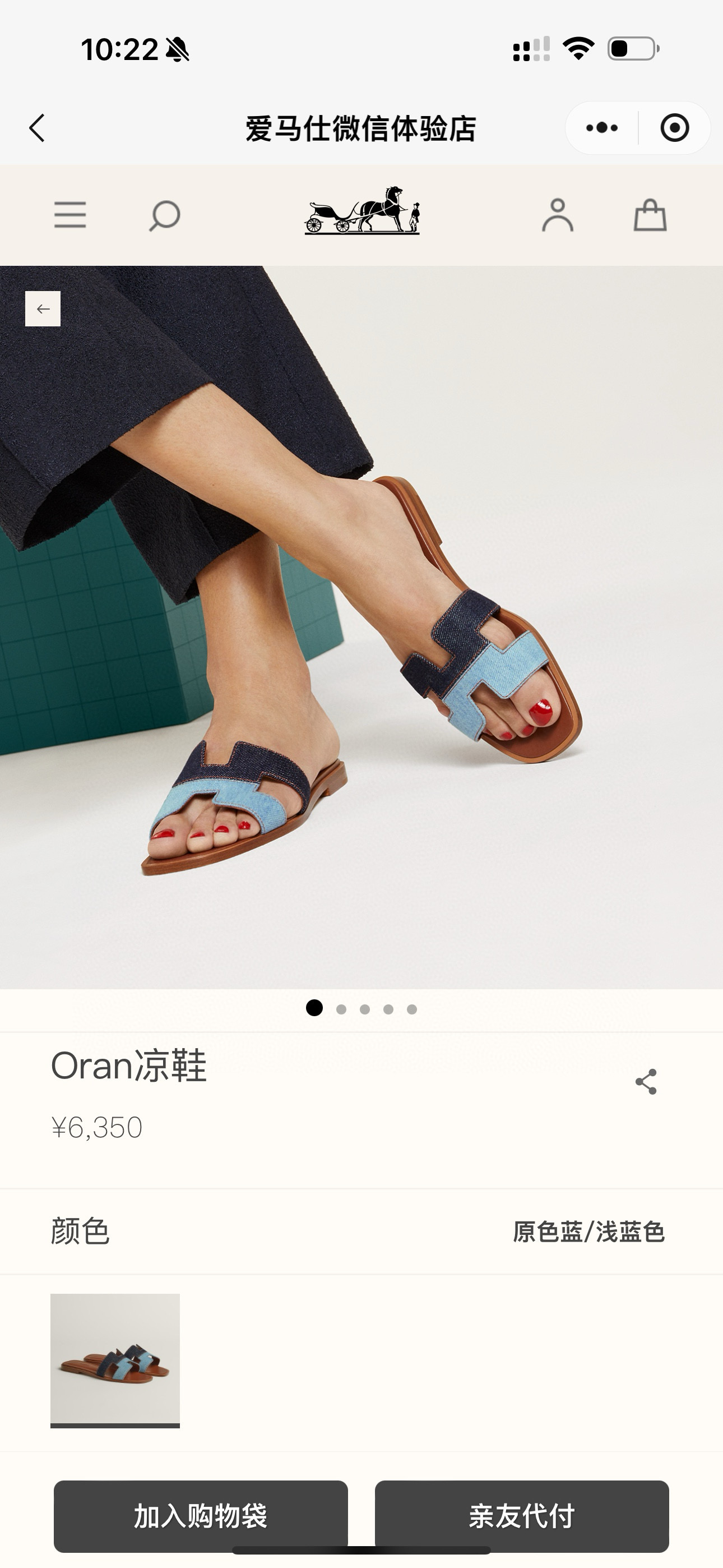
Task: Open the hamburger navigation menu
Action: pyautogui.click(x=70, y=215)
